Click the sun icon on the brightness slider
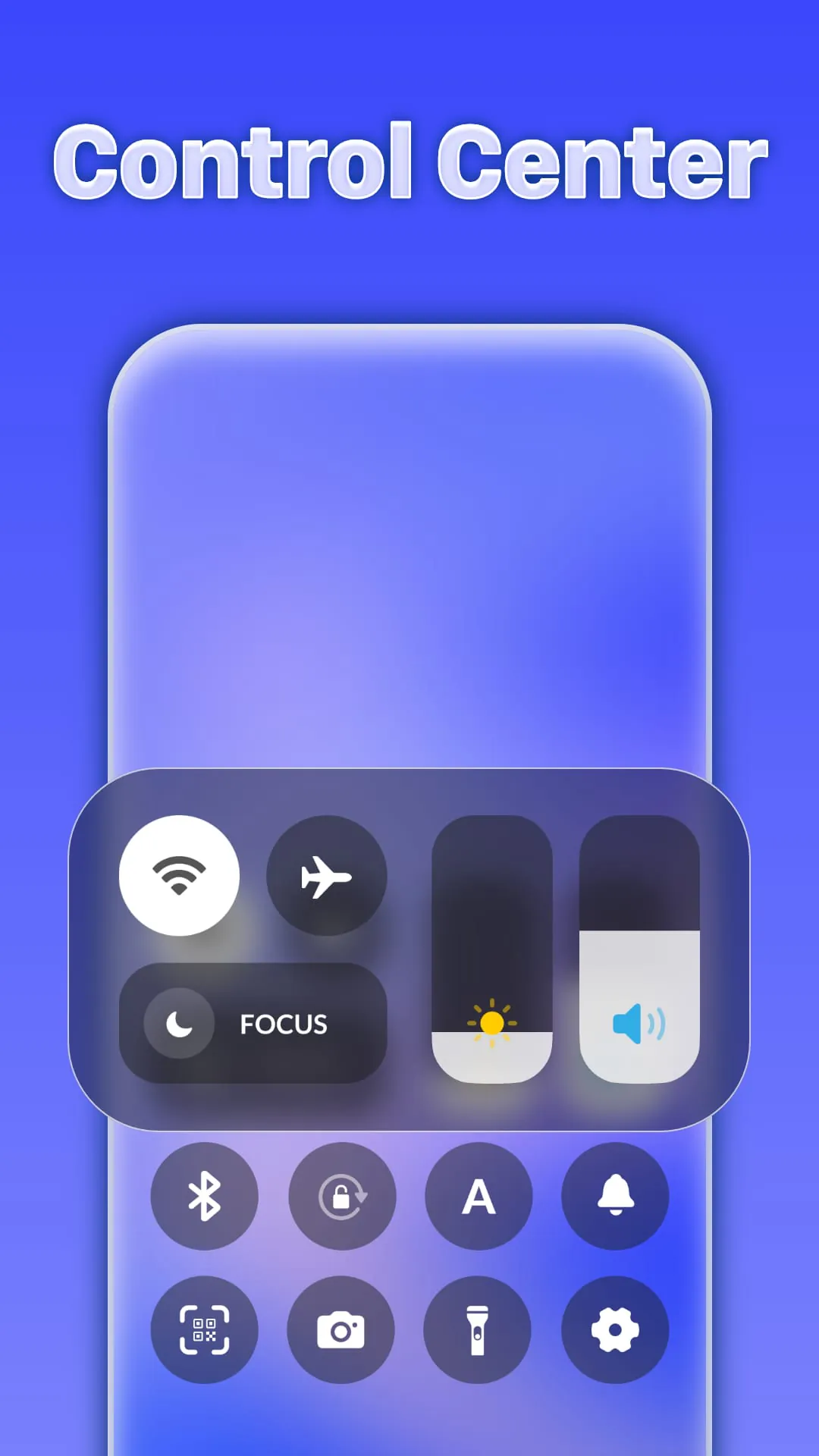This screenshot has height=1456, width=819. 491,1022
